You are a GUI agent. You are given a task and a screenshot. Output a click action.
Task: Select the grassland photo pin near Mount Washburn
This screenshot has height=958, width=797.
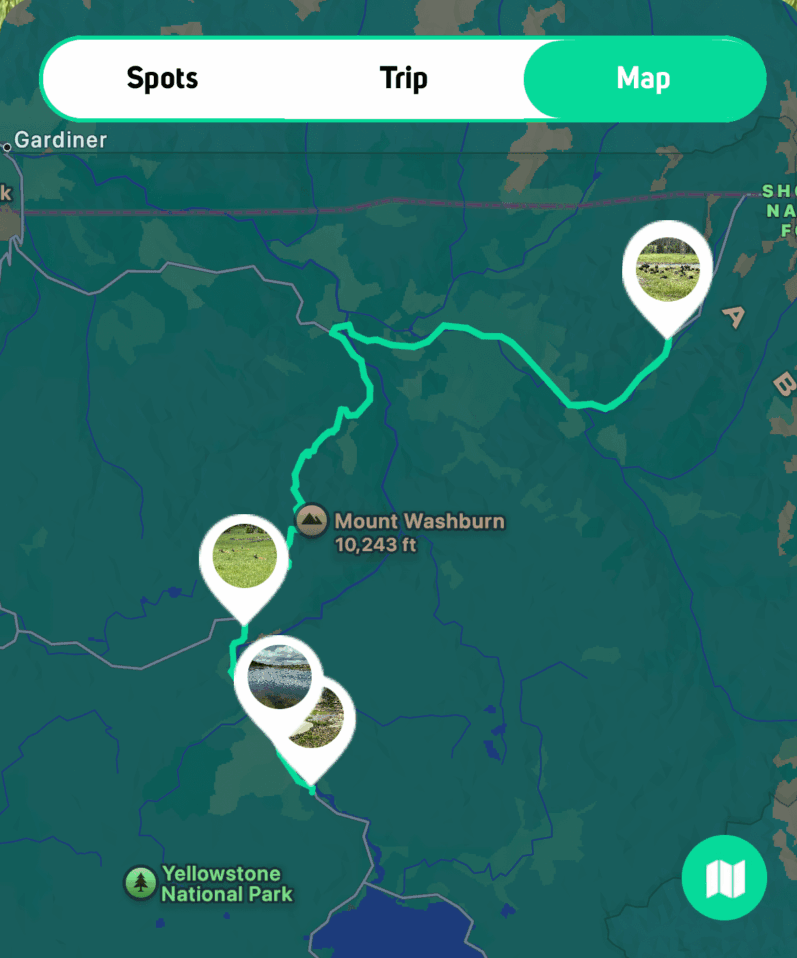(x=244, y=557)
